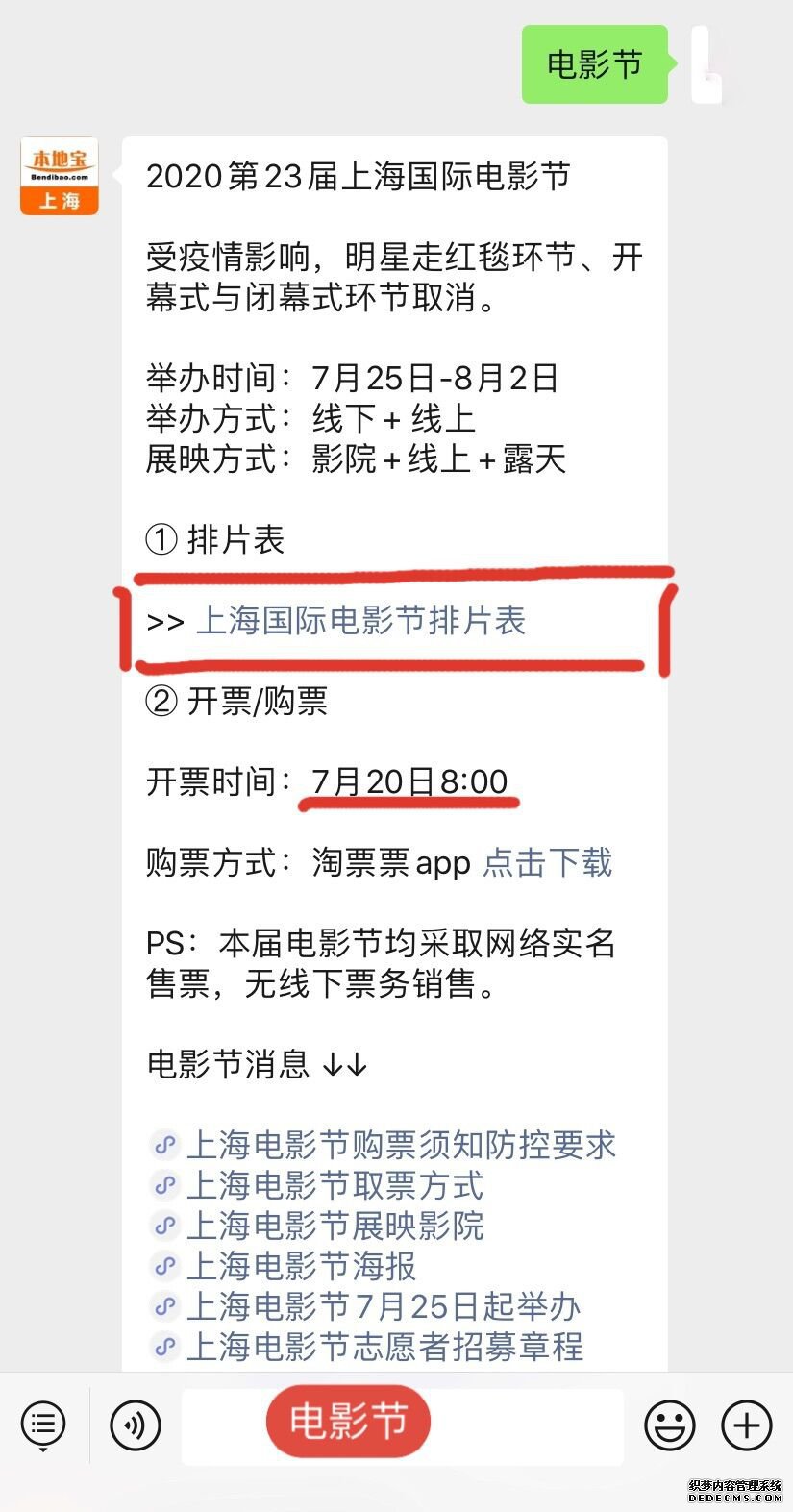Tap 点击下载 to download 淘票票 app
Image resolution: width=793 pixels, height=1512 pixels.
(x=547, y=862)
